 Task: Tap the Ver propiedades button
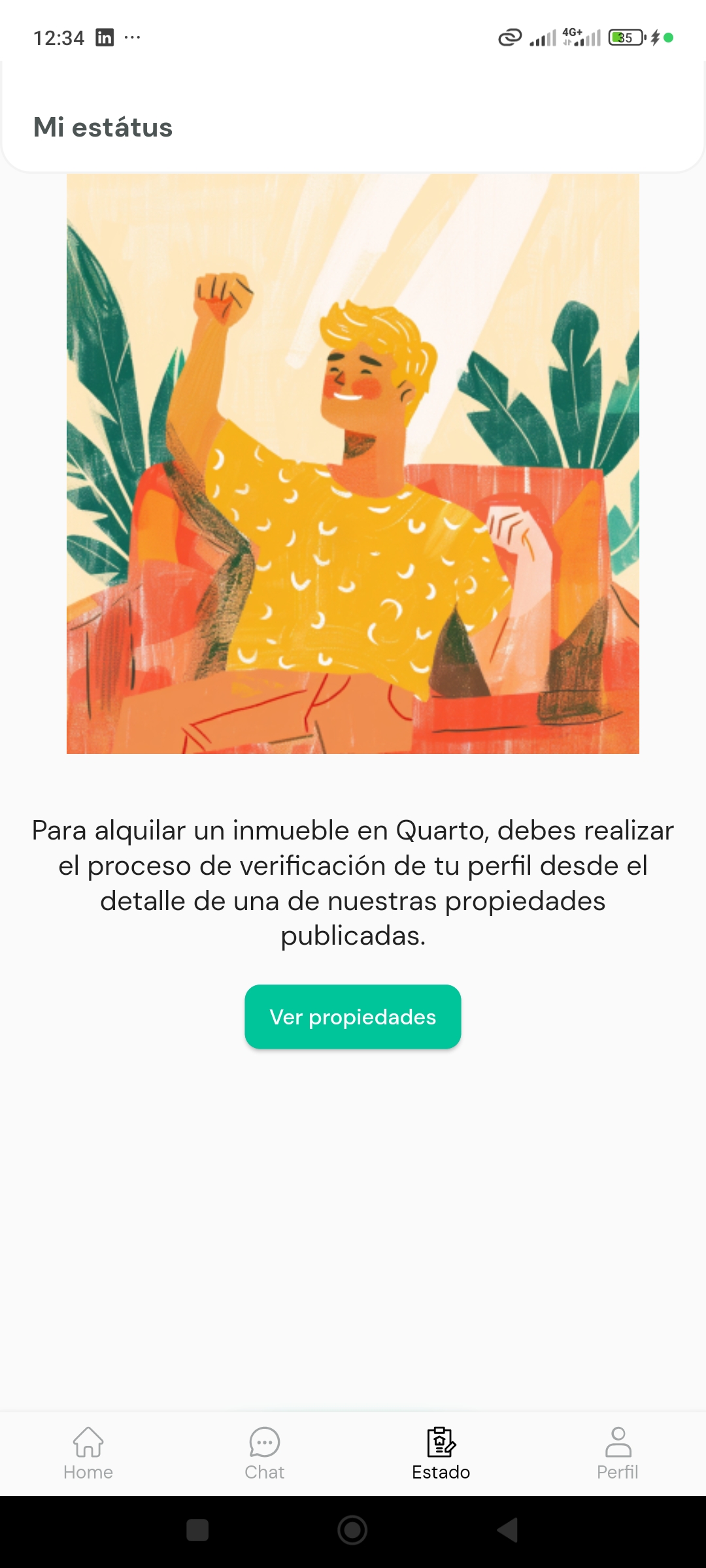[x=353, y=1017]
